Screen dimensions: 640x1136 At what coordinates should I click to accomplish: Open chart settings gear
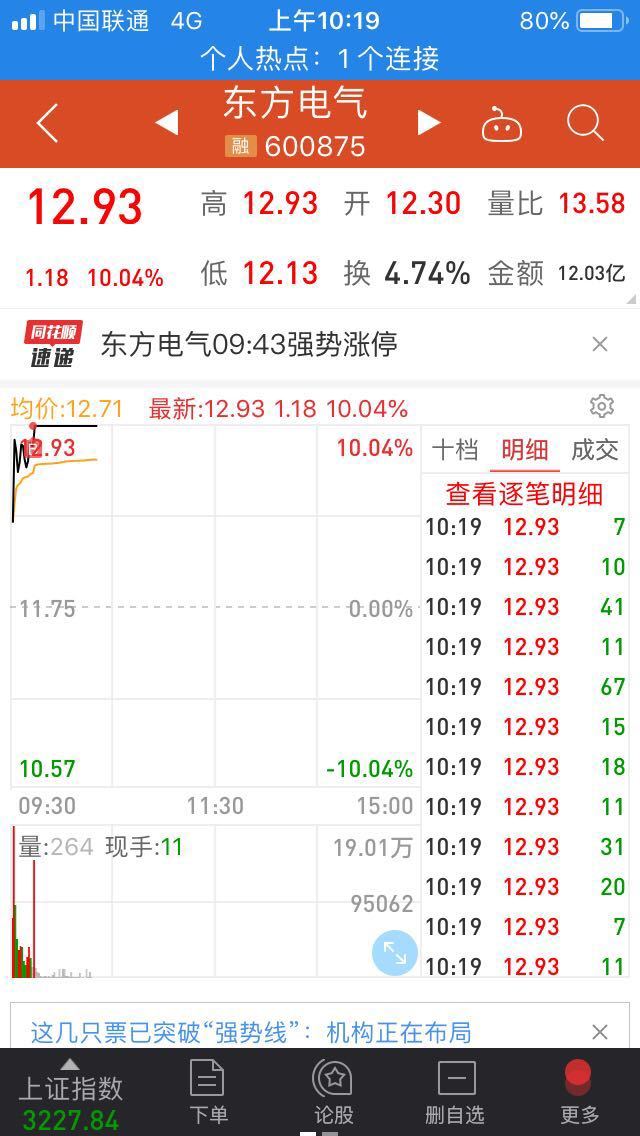tap(602, 406)
